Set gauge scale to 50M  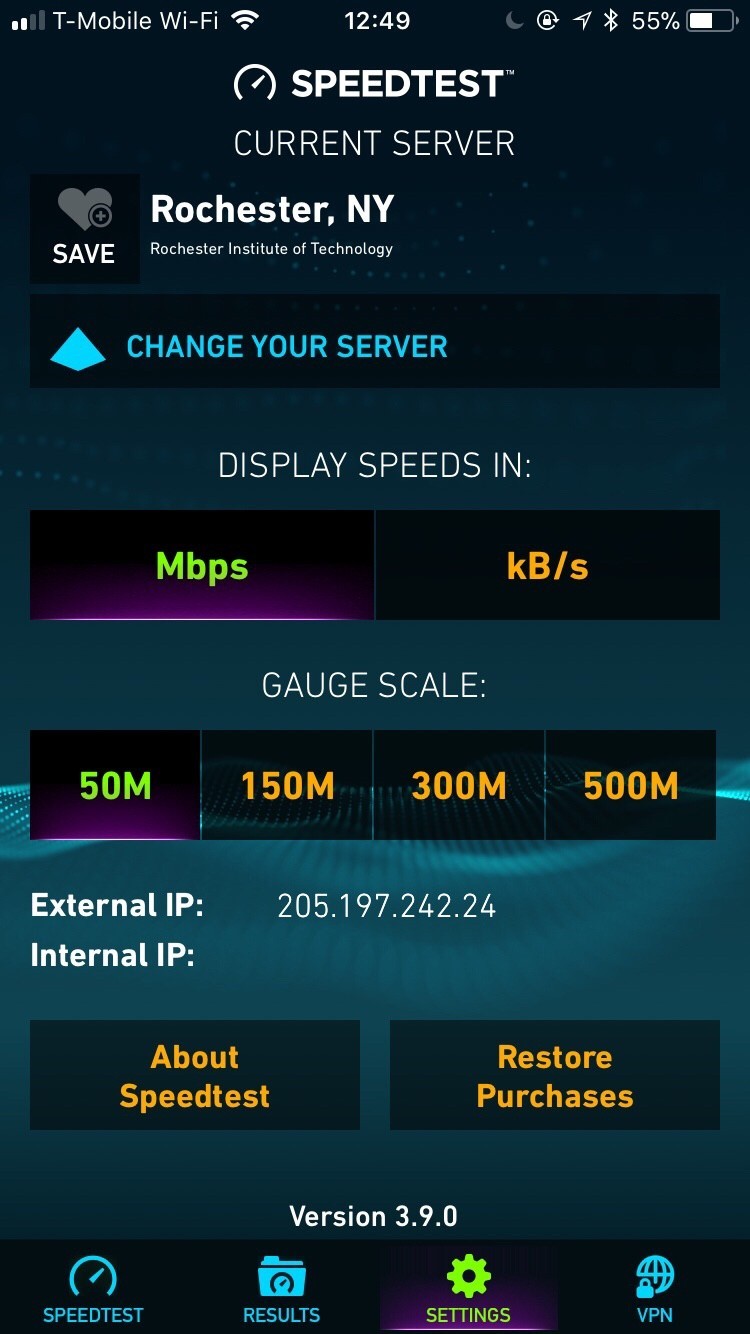click(115, 785)
